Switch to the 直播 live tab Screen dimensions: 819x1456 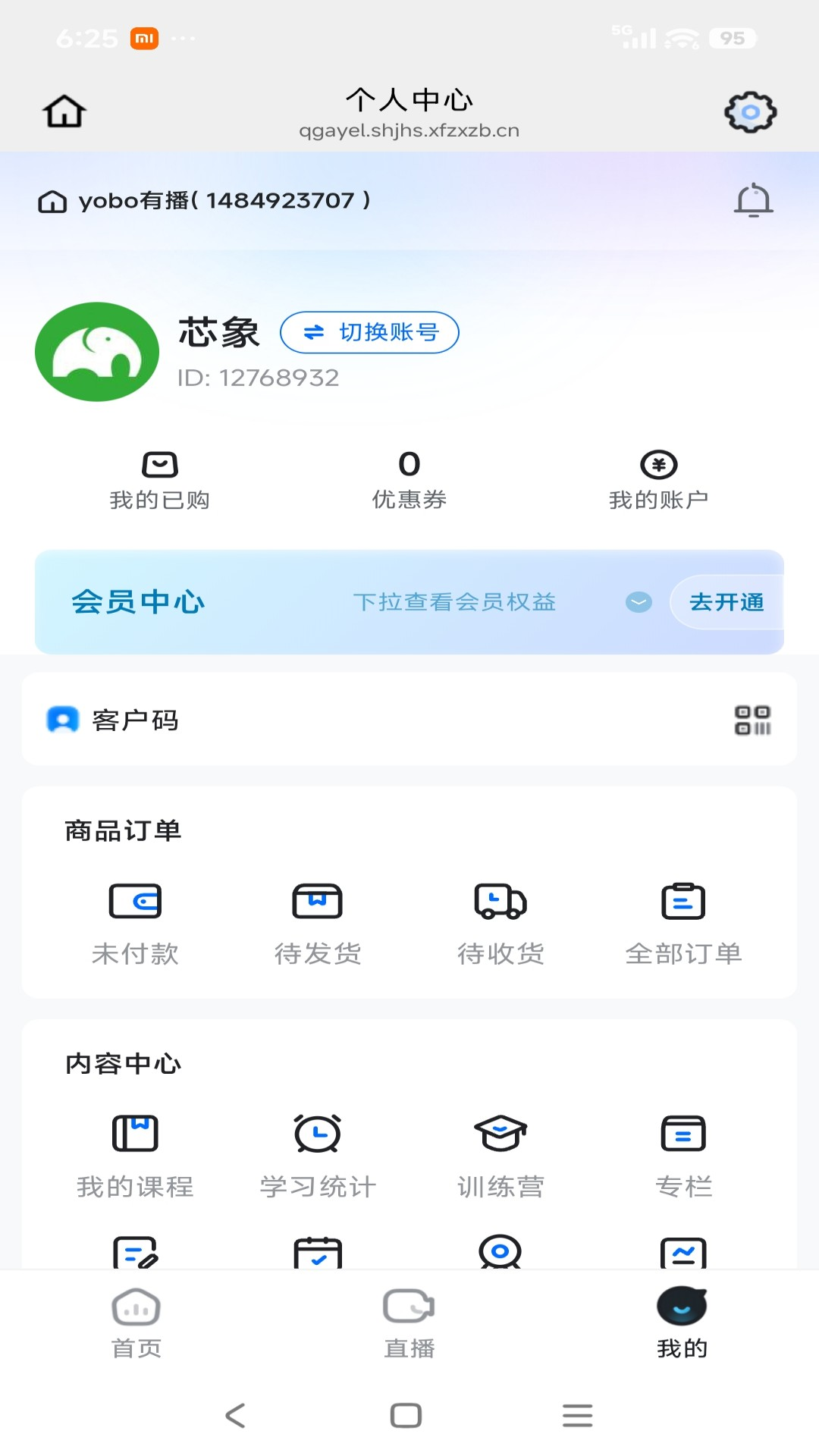click(x=408, y=1319)
